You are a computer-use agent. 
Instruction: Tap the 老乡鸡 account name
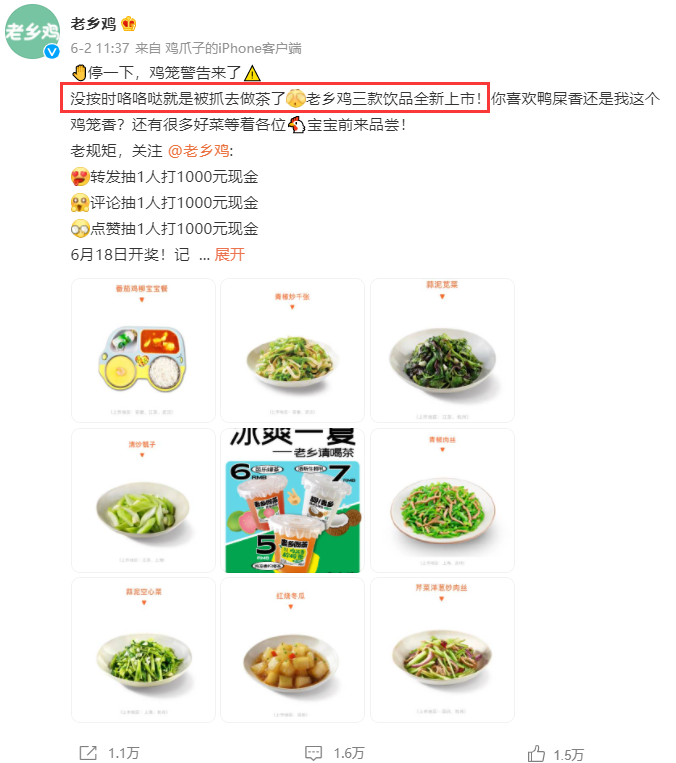point(94,23)
